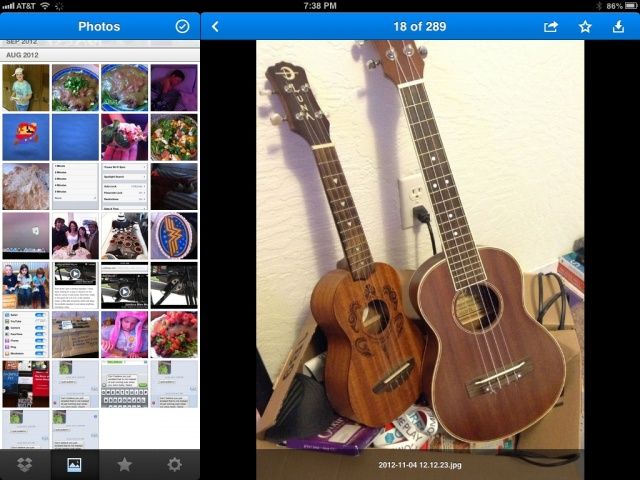The image size is (640, 480).
Task: Open the pixel Mario thumbnail
Action: pos(26,136)
